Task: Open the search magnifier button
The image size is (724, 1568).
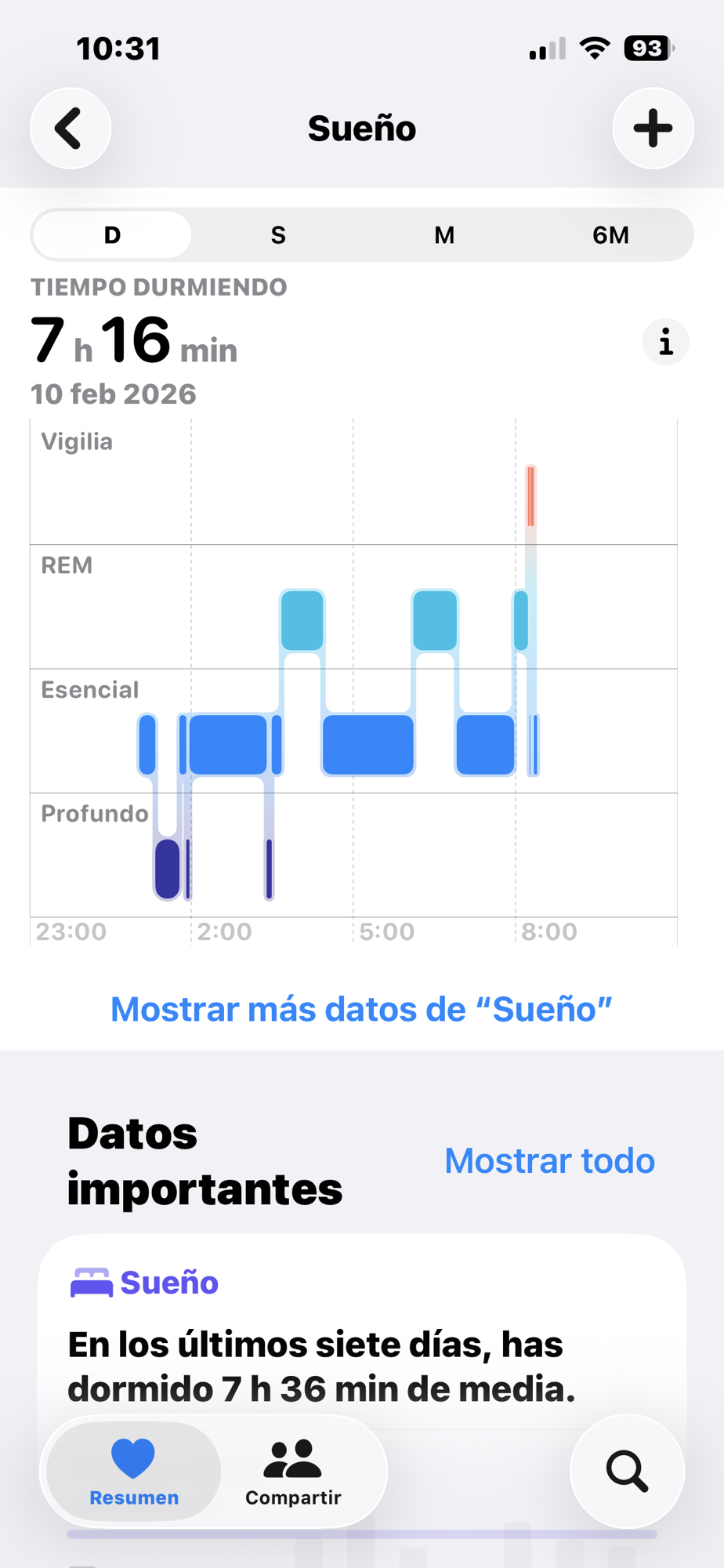Action: pos(627,1472)
